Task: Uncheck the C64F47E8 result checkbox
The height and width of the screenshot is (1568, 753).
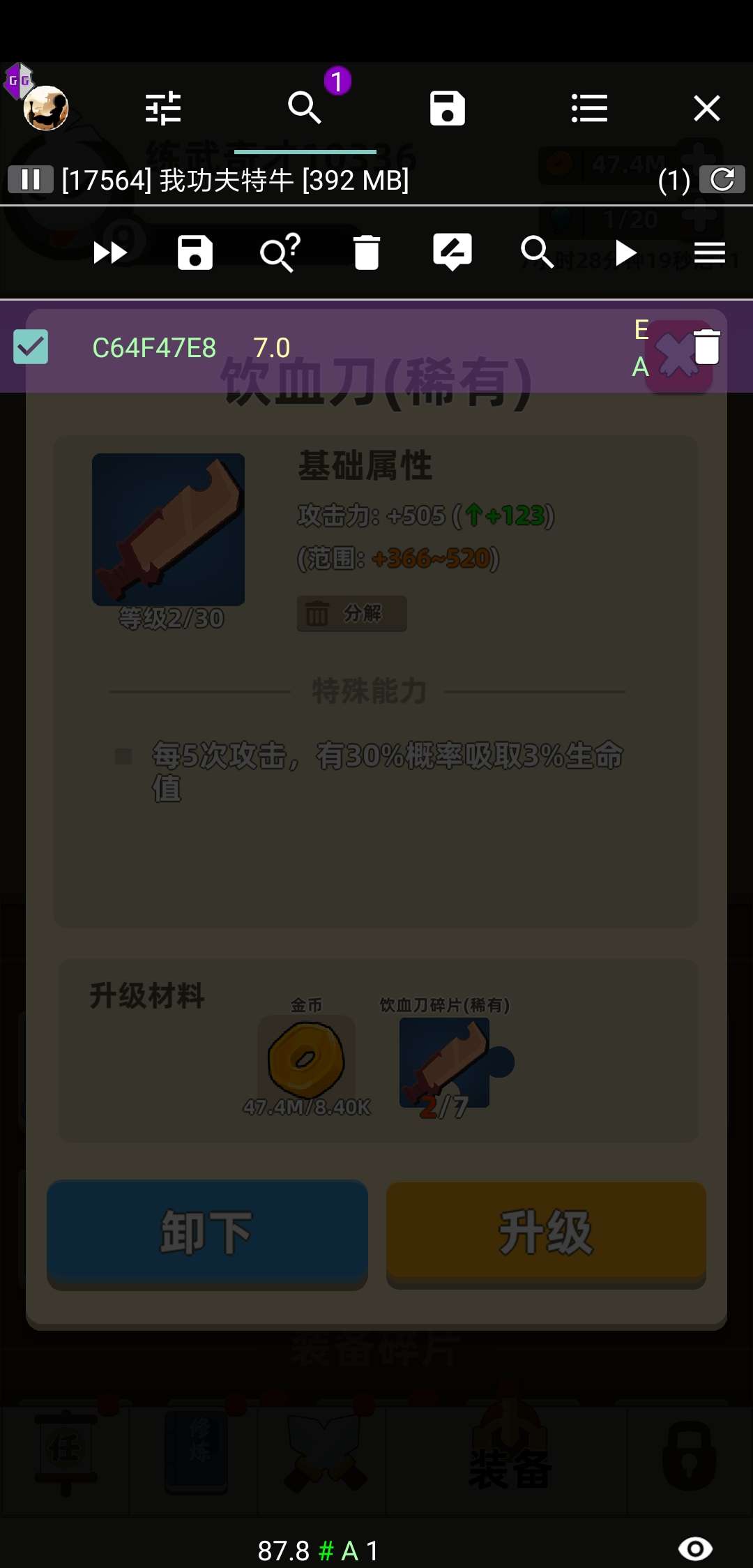Action: (x=31, y=347)
